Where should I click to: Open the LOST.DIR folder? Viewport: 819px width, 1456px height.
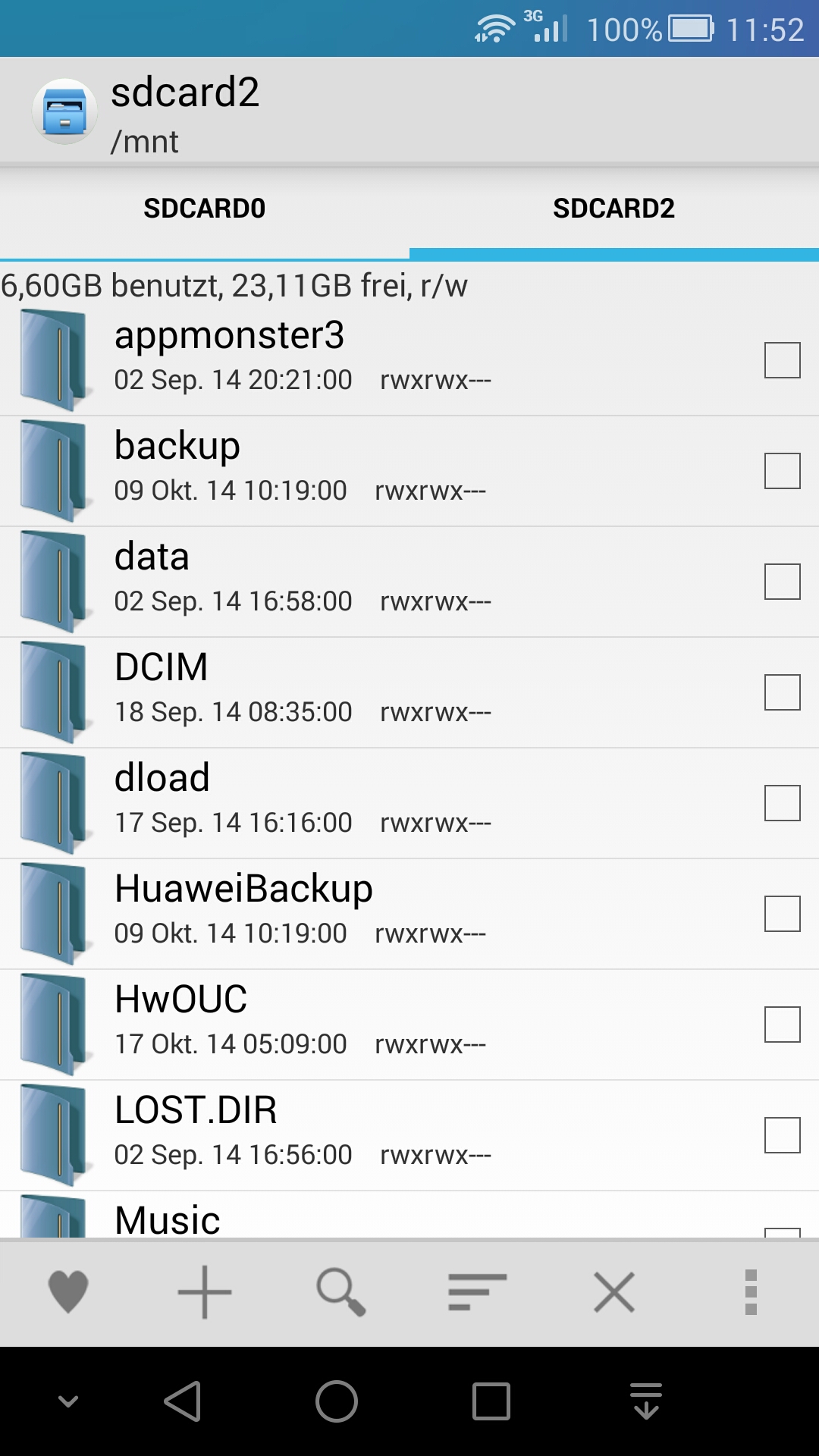pos(409,1135)
